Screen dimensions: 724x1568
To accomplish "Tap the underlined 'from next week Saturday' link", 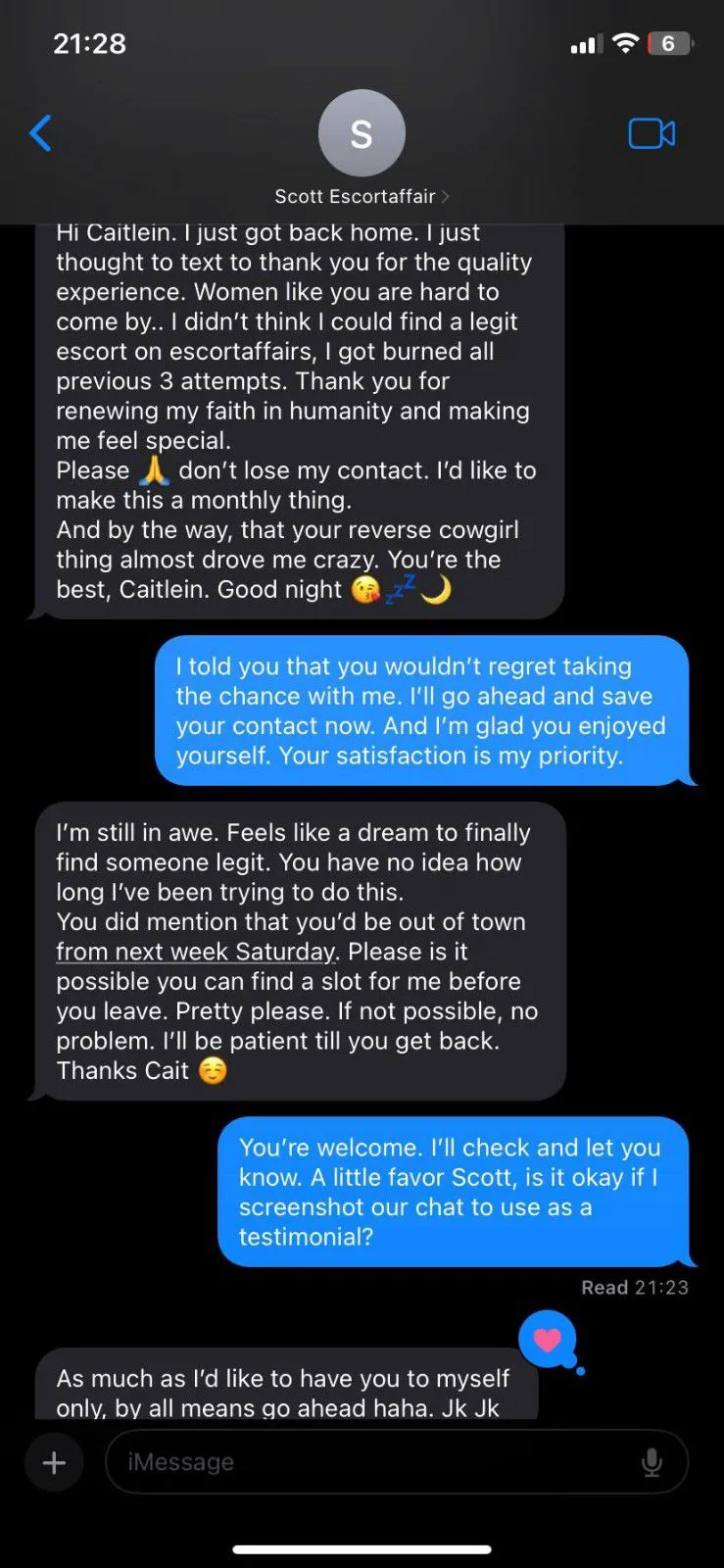I will pyautogui.click(x=196, y=952).
